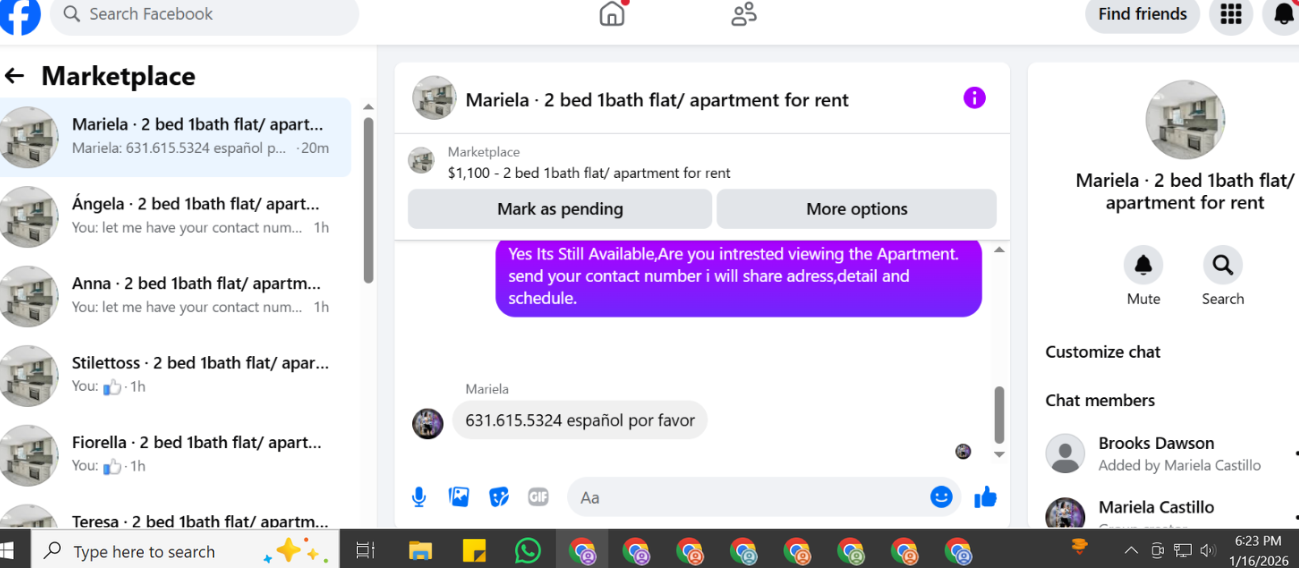The height and width of the screenshot is (568, 1299).
Task: Open the Search Facebook field
Action: click(205, 14)
